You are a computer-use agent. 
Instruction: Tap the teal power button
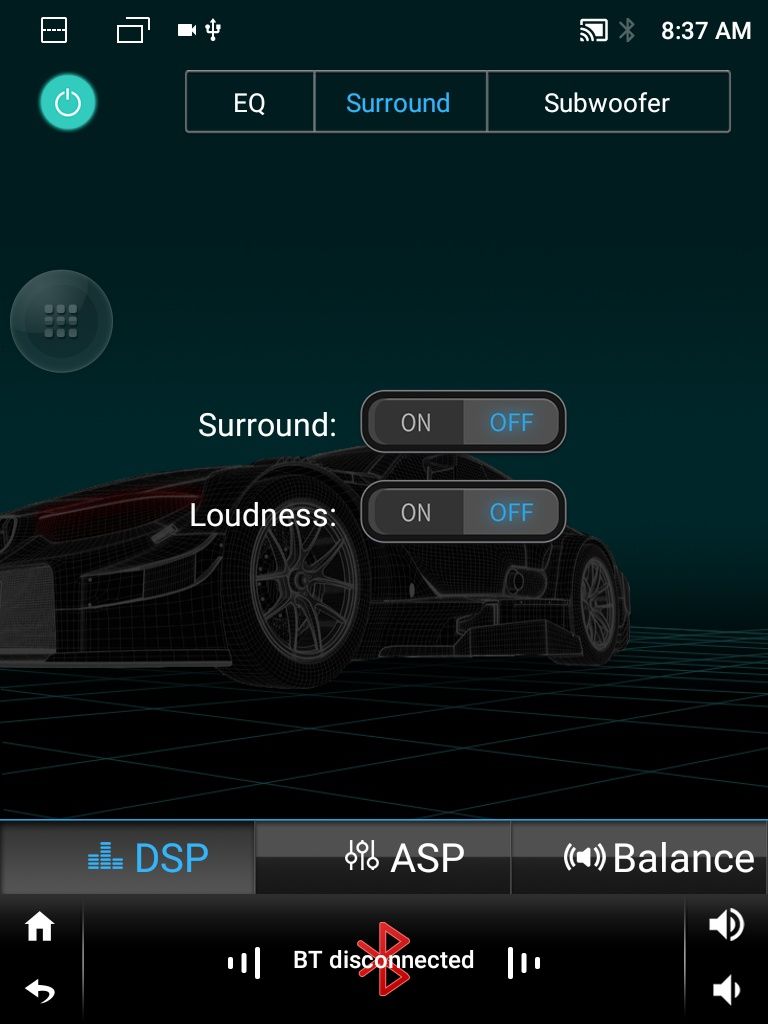[67, 103]
